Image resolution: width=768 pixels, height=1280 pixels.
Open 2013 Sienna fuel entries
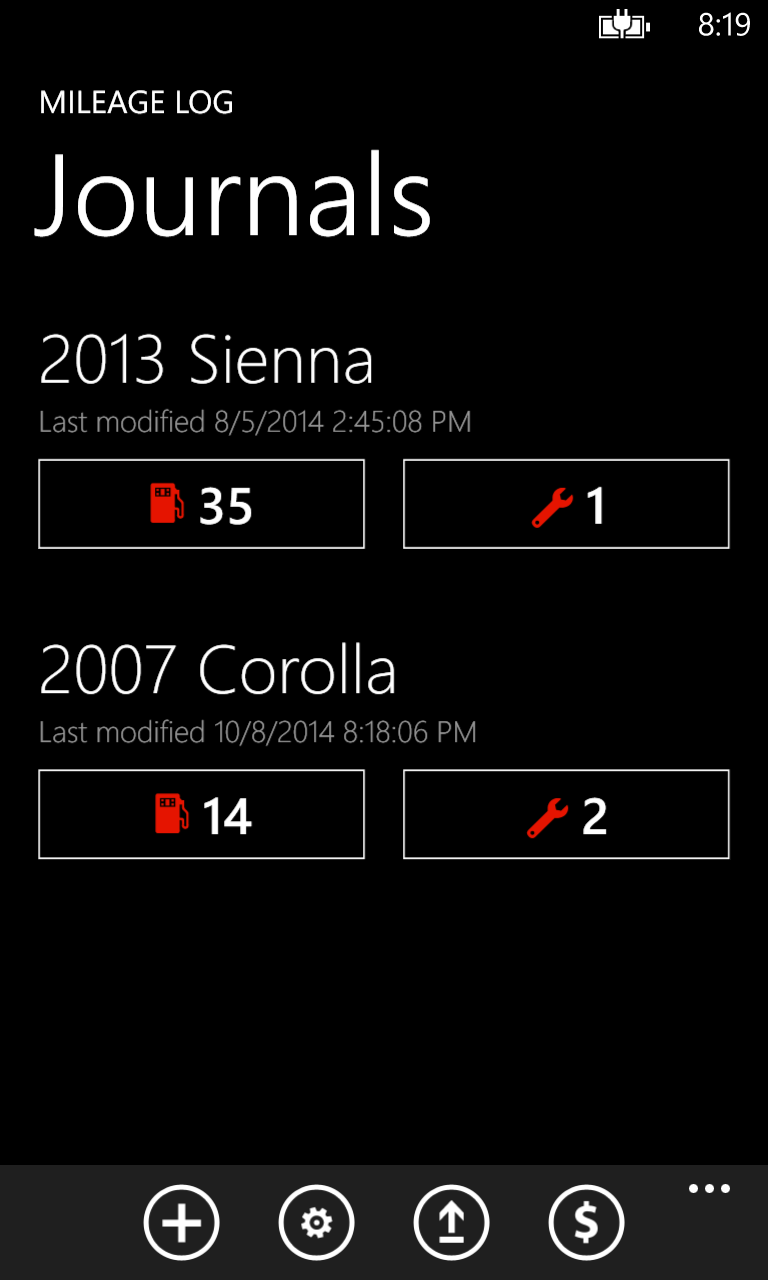point(201,504)
